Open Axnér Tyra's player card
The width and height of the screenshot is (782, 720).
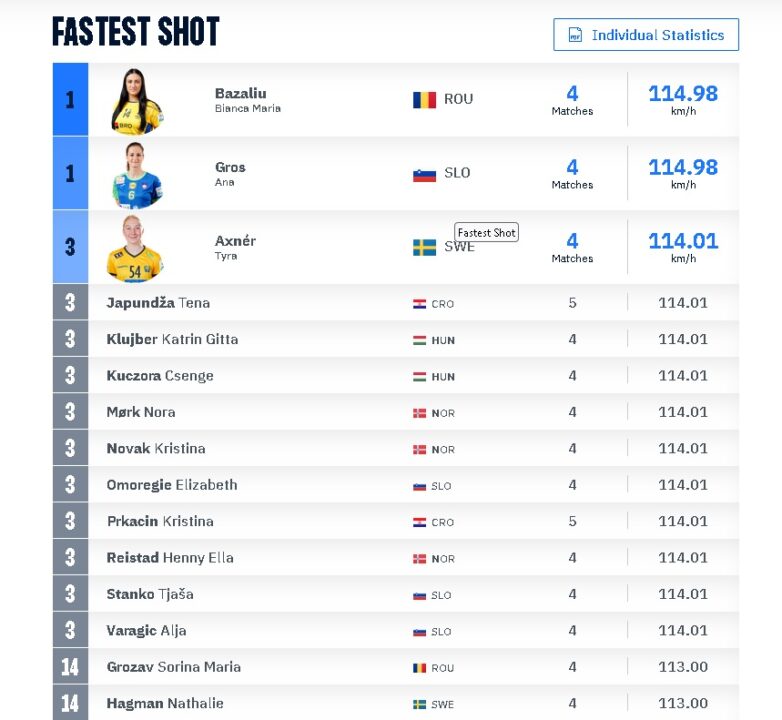235,246
